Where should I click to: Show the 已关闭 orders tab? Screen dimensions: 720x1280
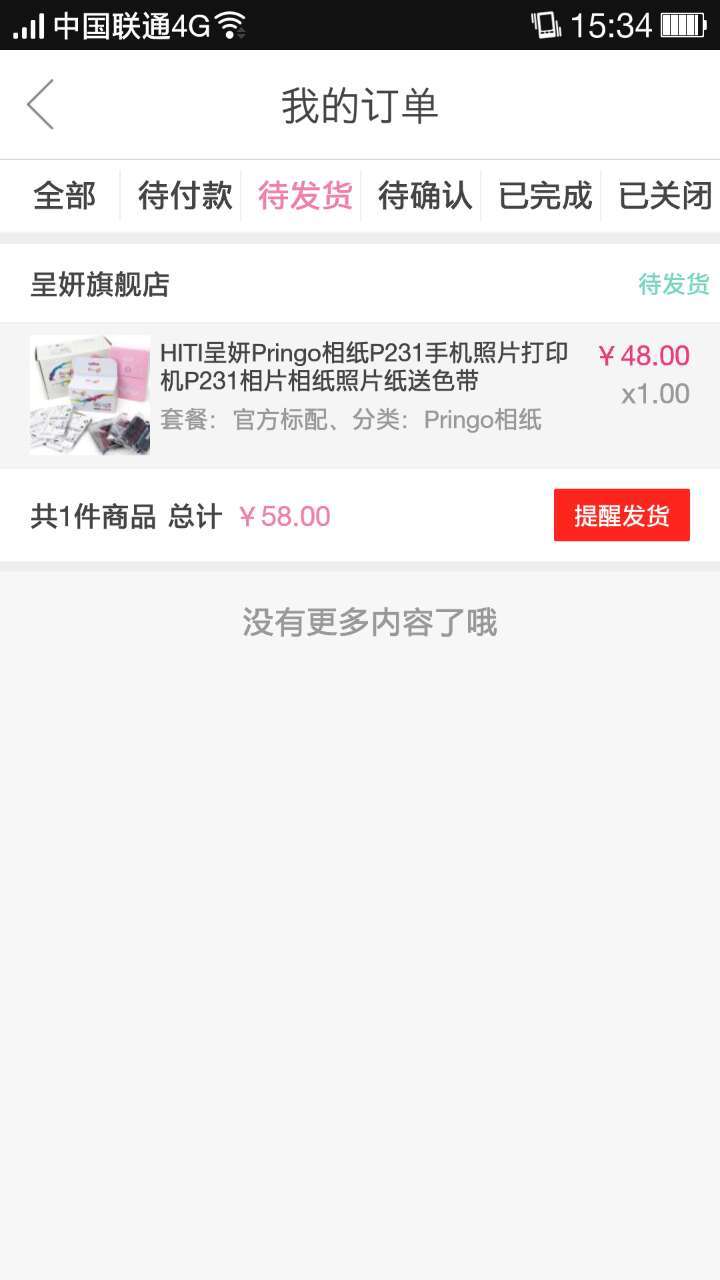664,195
